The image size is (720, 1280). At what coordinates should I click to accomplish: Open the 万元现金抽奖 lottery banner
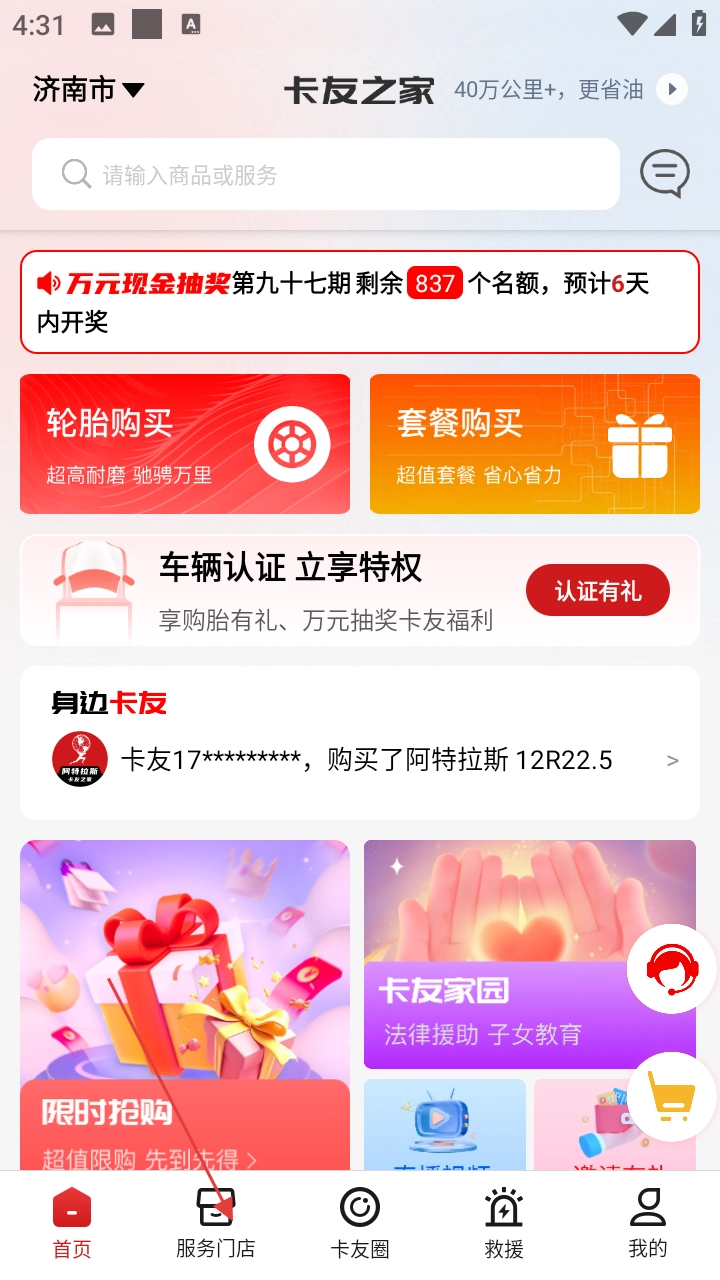coord(360,302)
